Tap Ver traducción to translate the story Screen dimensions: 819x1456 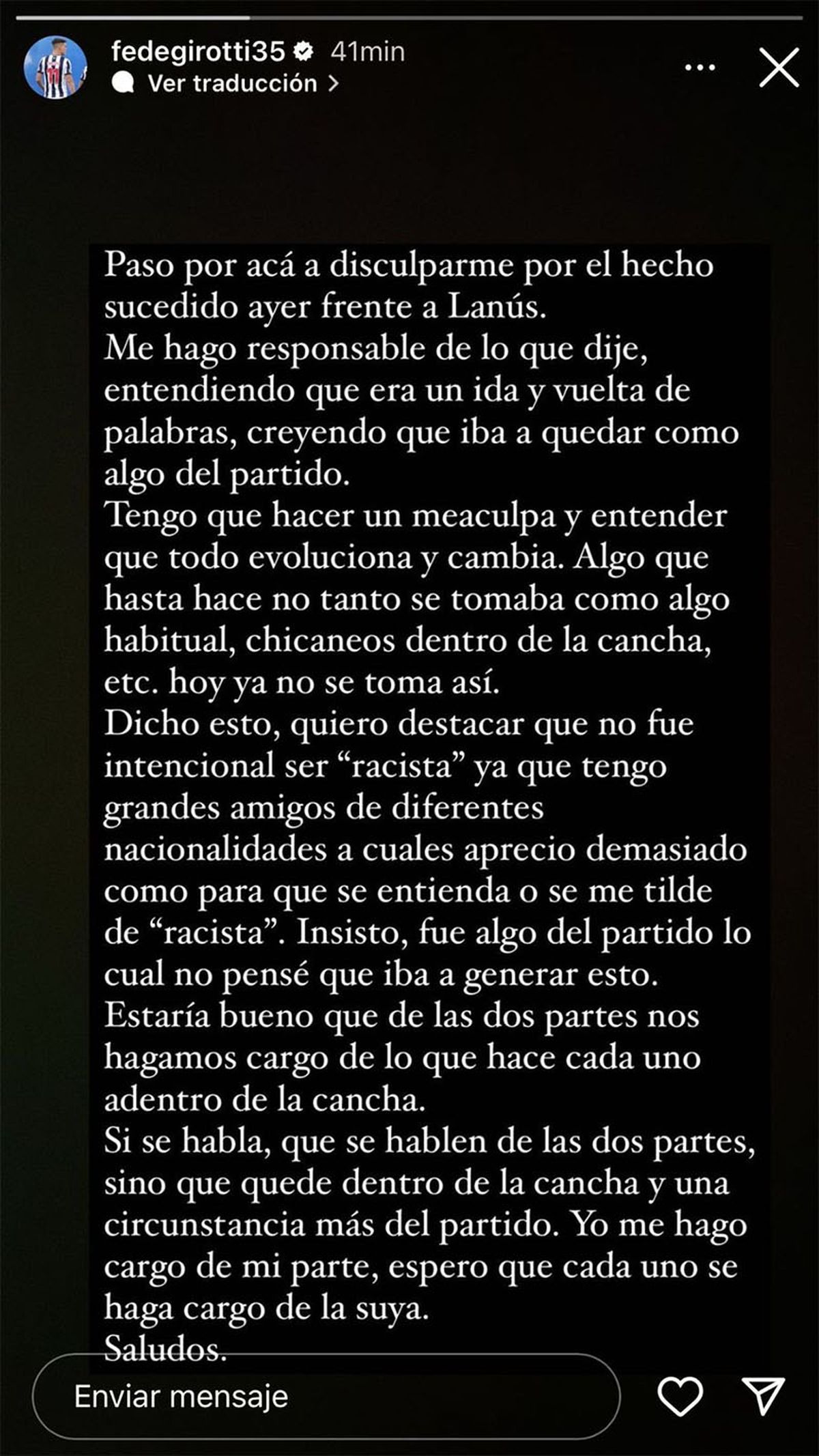(232, 83)
